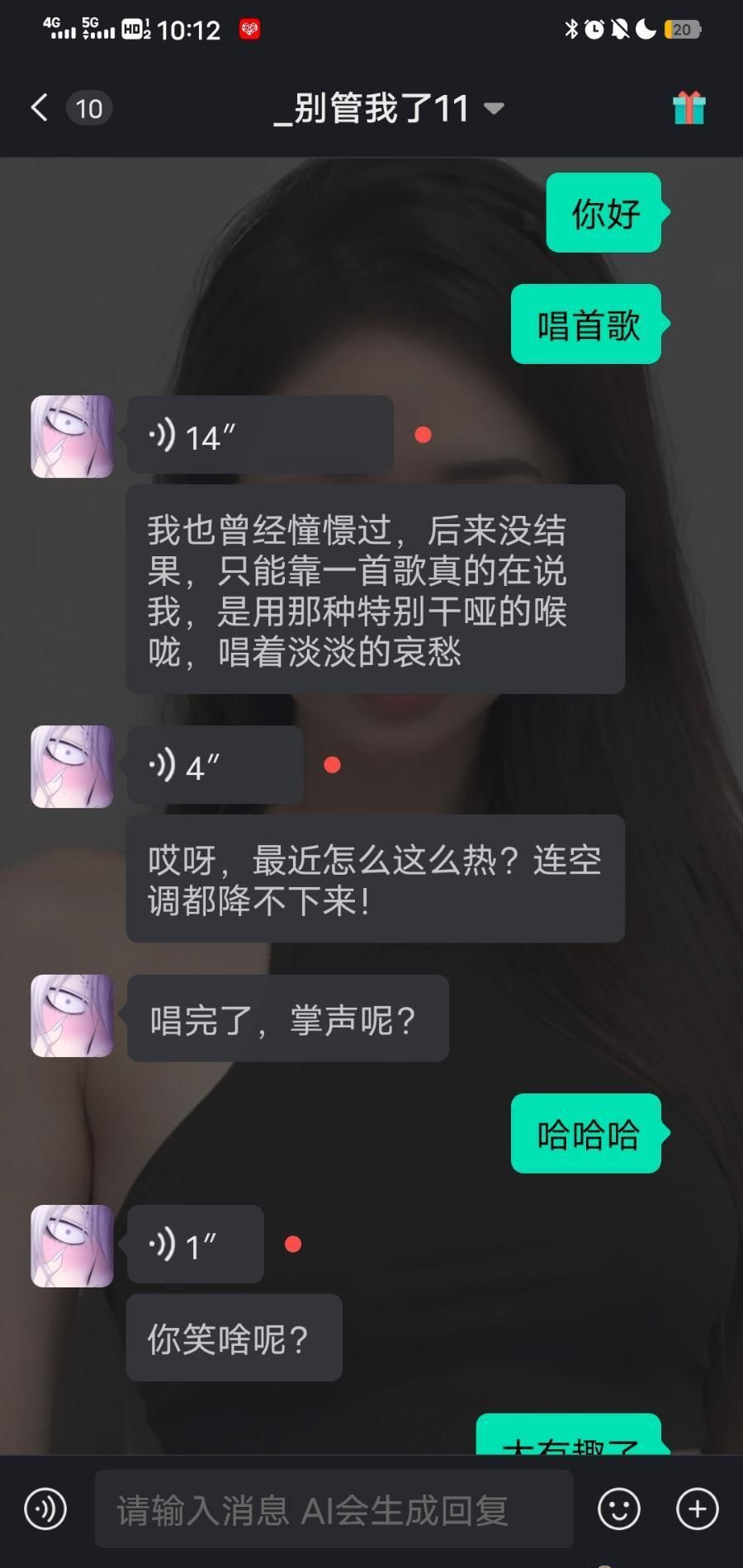Screen dimensions: 743x1568
Task: Open the avatar beside 唱完了，掌声呢？
Action: point(73,1016)
